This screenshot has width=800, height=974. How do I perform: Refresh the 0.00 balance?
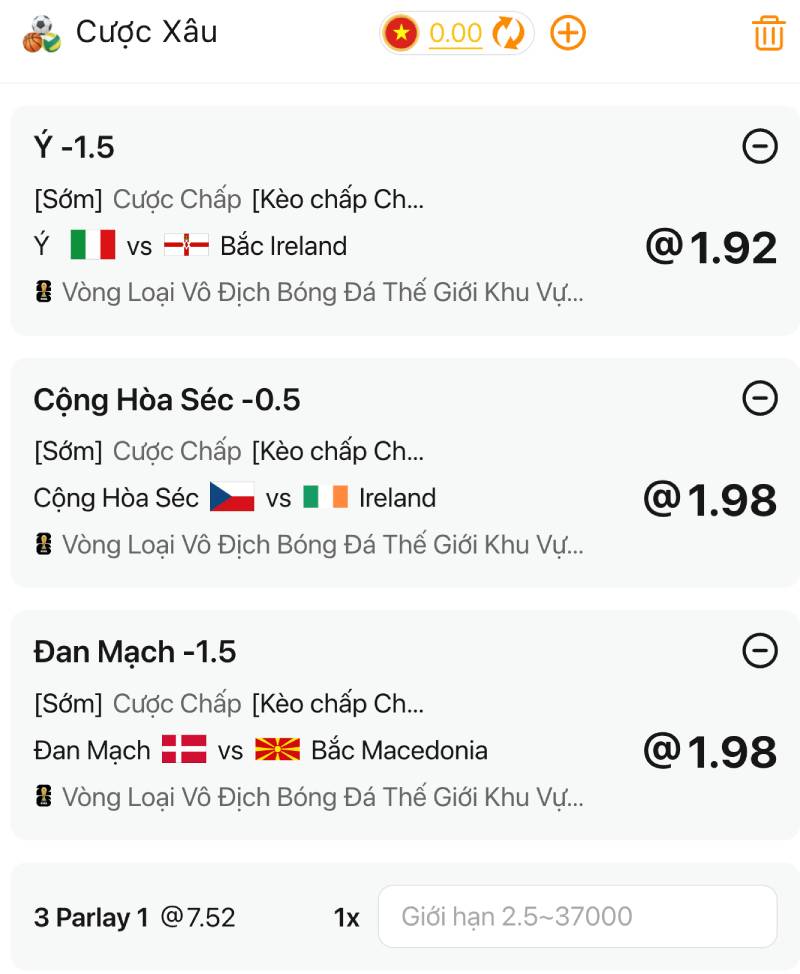[x=508, y=33]
